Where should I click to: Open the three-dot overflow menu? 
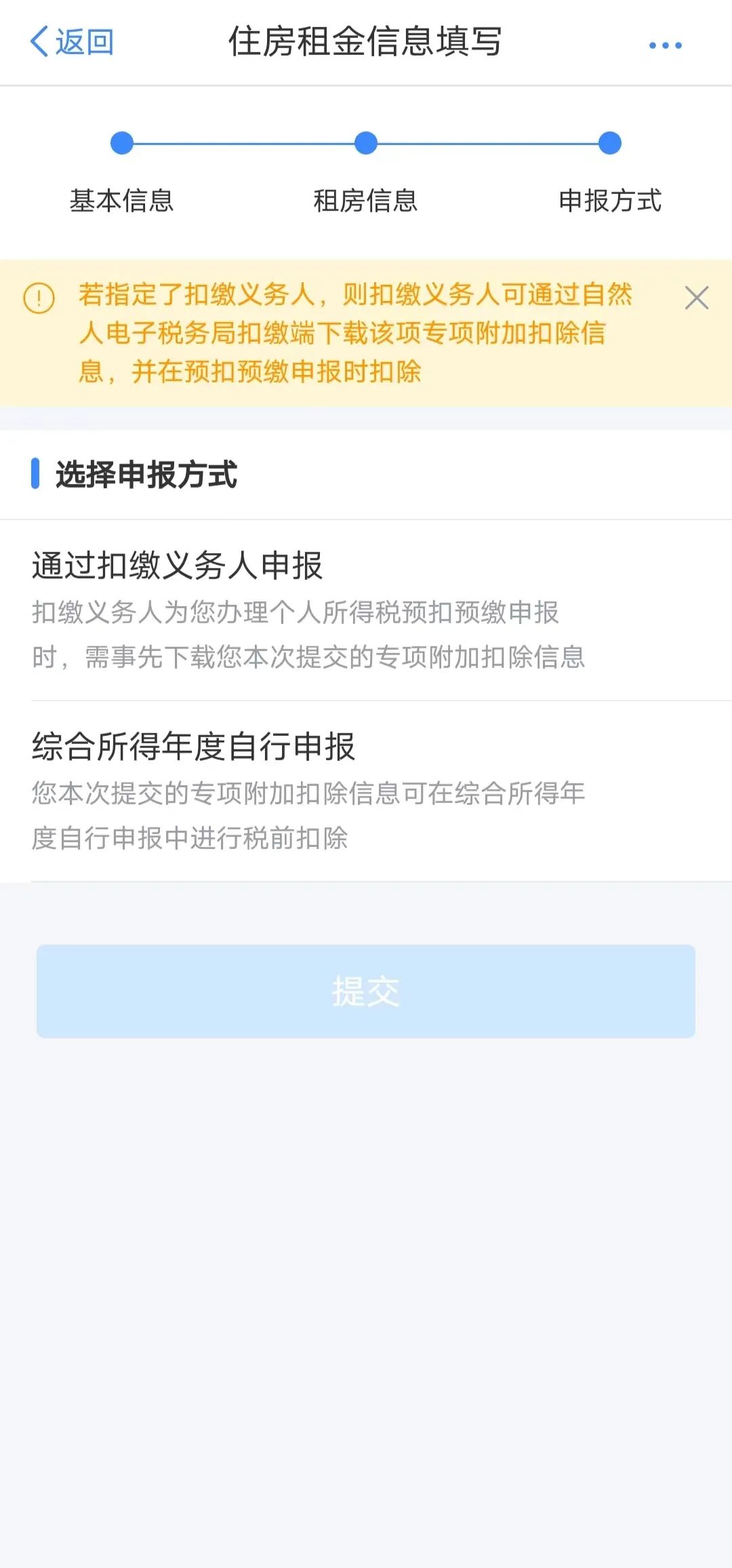[x=665, y=45]
